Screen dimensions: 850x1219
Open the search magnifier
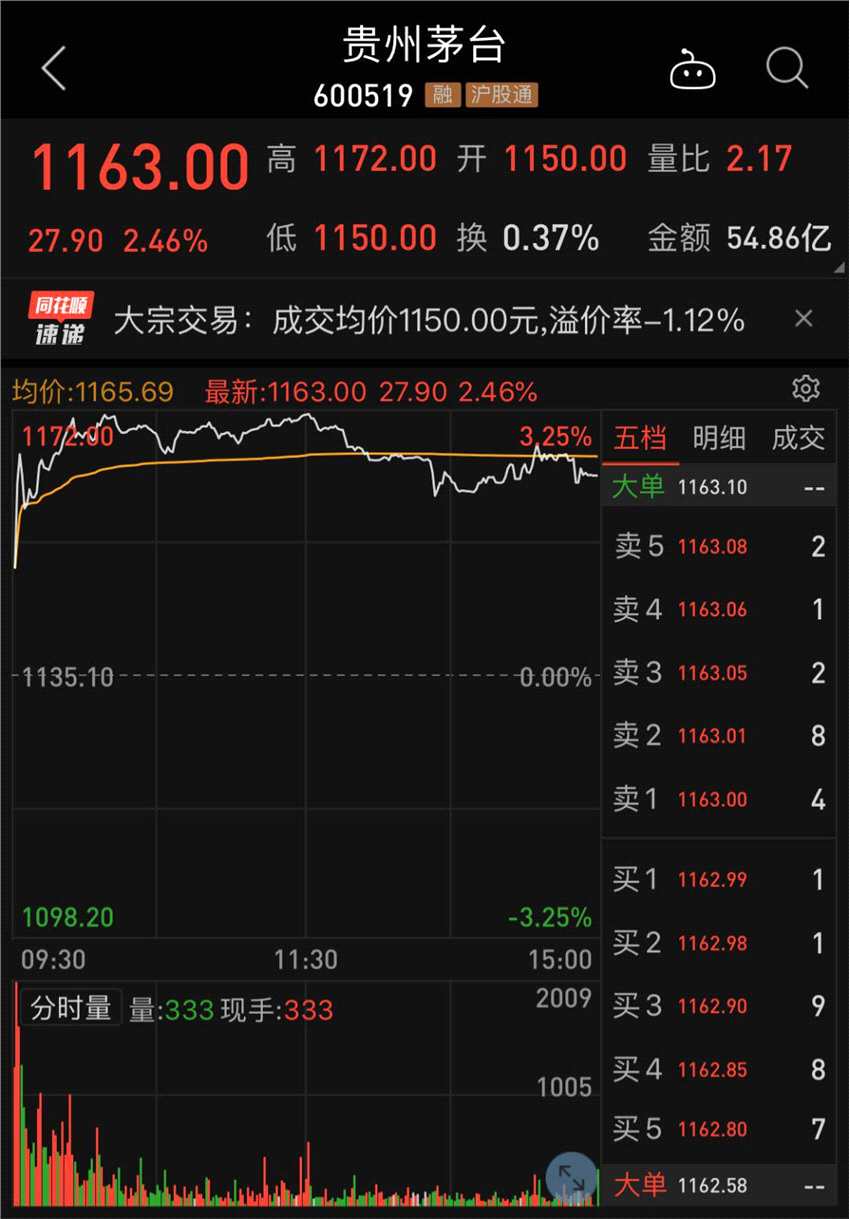pos(787,69)
